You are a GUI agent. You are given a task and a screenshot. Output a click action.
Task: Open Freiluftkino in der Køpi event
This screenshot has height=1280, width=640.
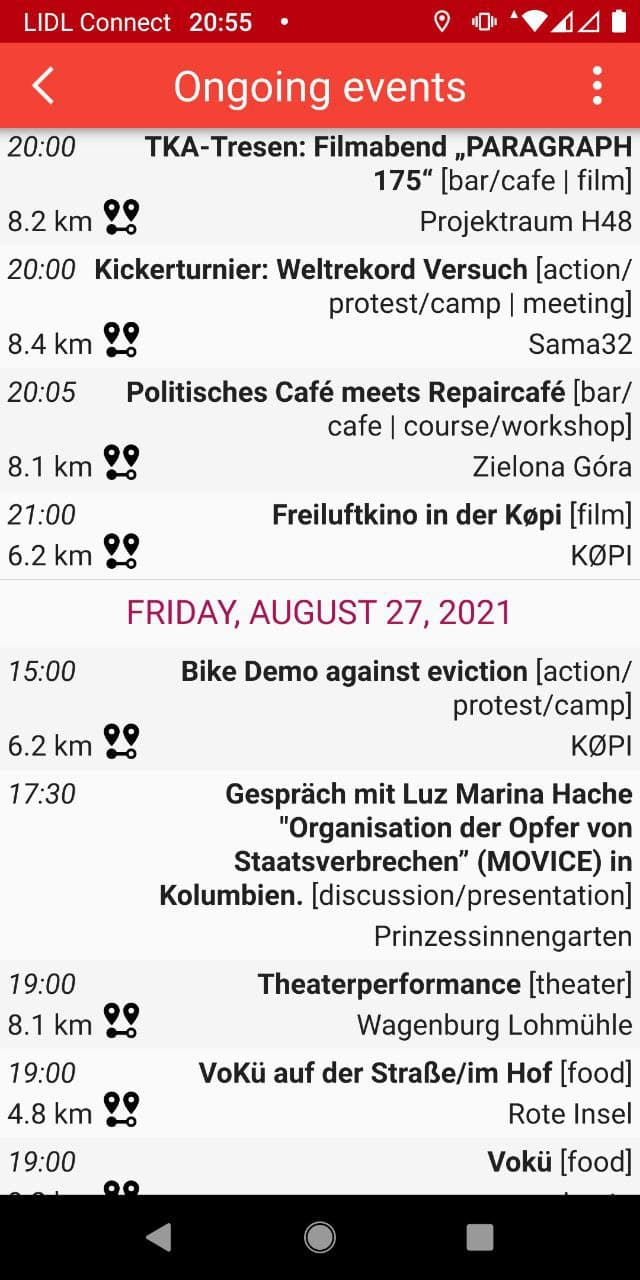[420, 515]
